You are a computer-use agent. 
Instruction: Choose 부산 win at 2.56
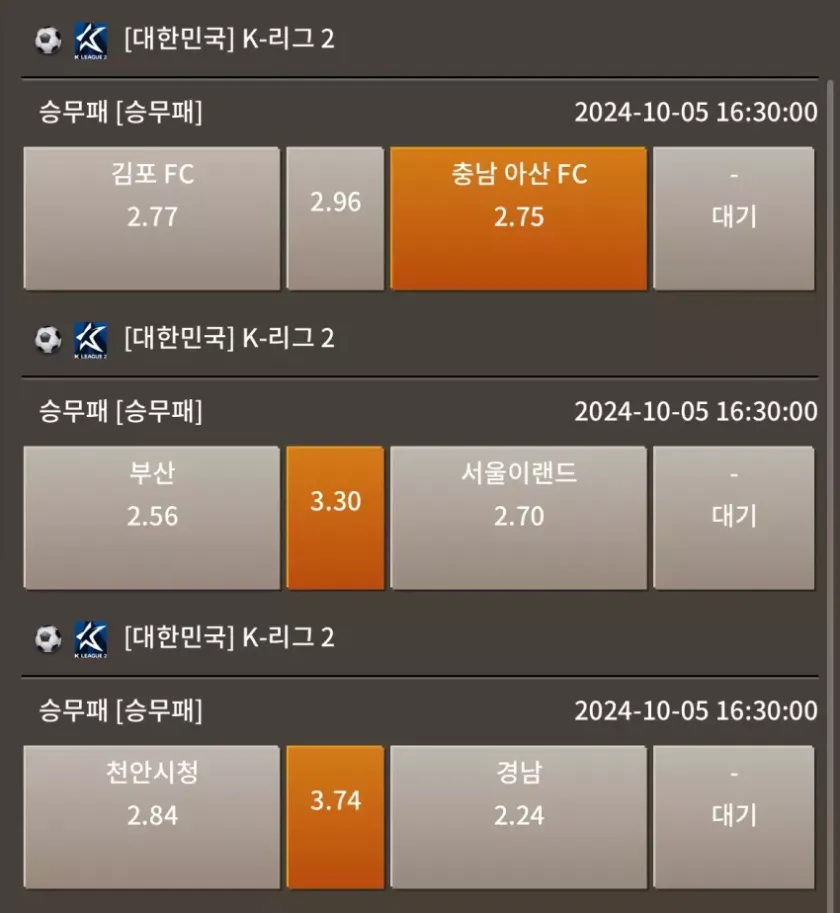[151, 517]
